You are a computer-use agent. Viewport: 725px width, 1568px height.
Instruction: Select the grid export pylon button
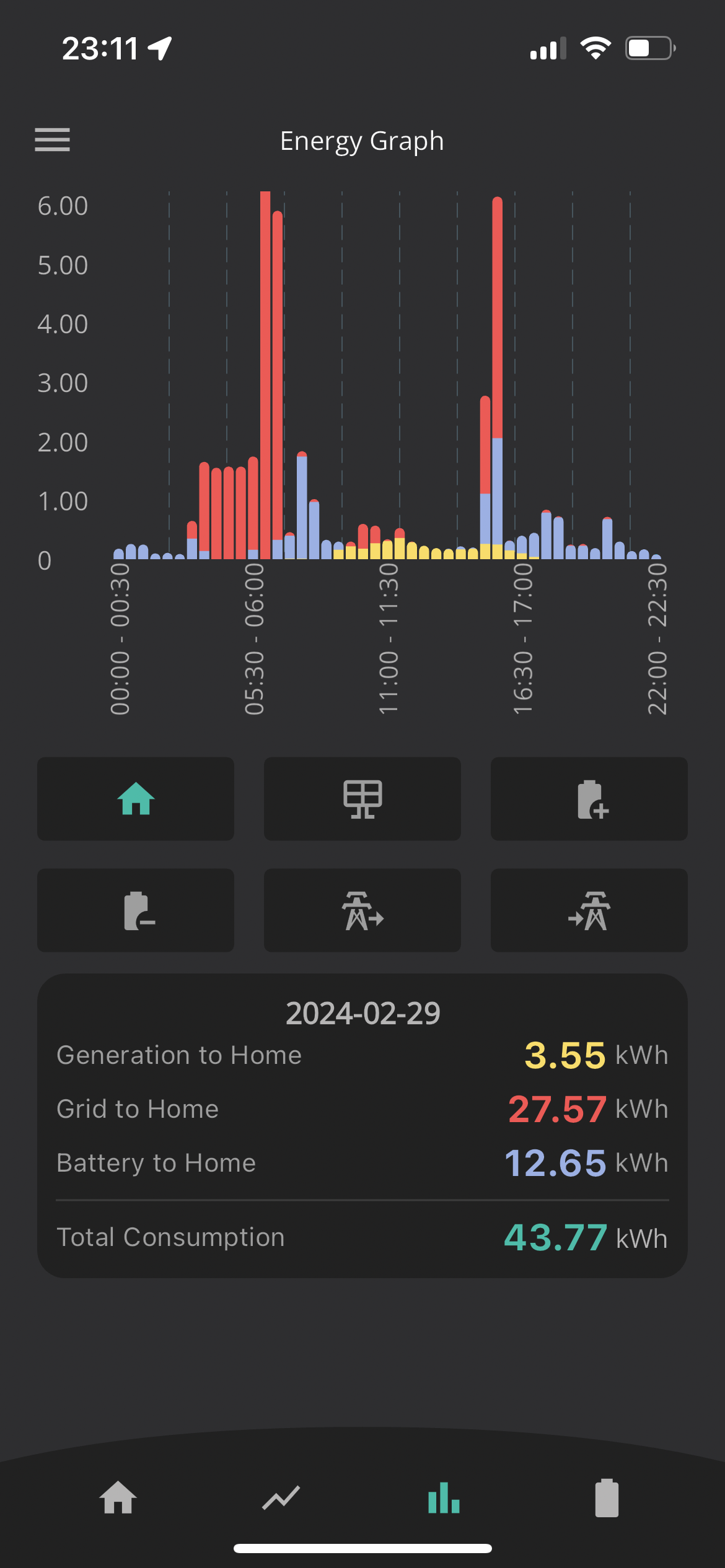[362, 910]
